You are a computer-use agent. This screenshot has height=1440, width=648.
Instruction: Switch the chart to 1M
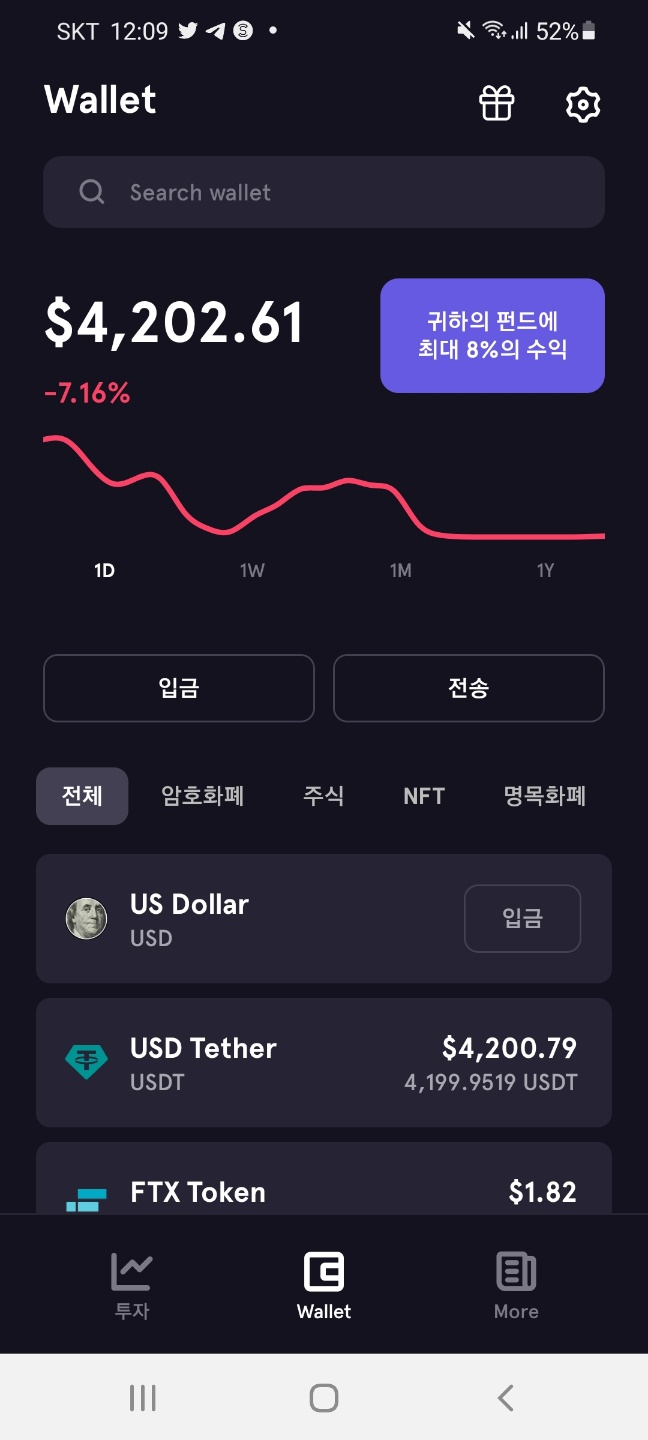tap(400, 571)
